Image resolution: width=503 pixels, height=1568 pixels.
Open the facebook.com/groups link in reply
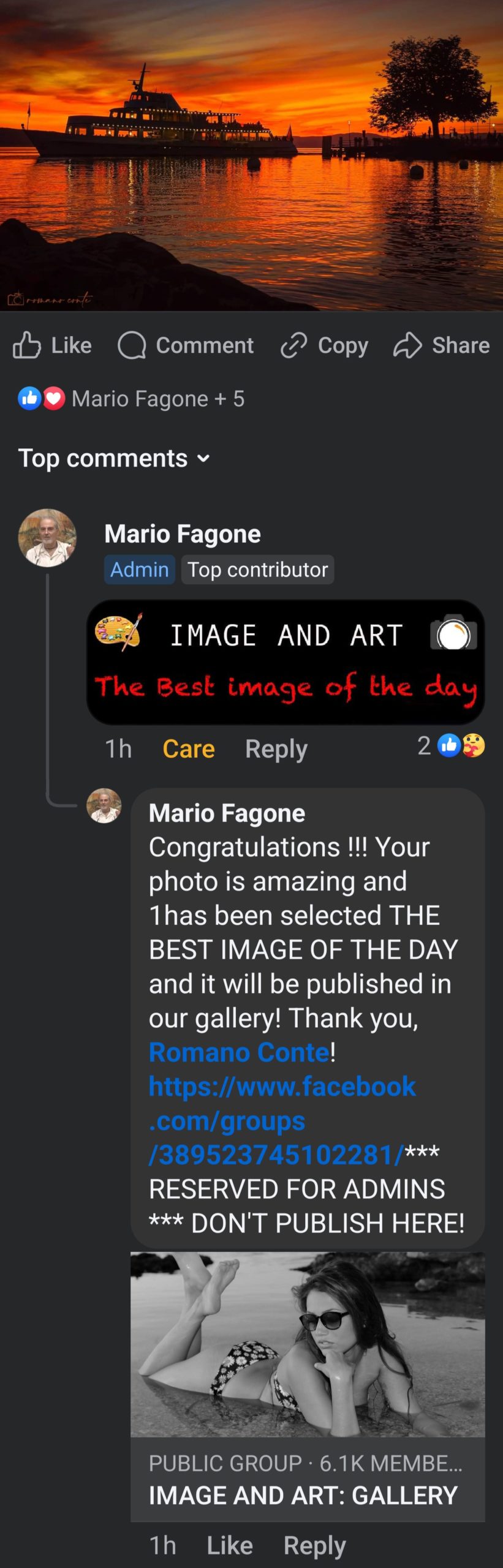[282, 1120]
